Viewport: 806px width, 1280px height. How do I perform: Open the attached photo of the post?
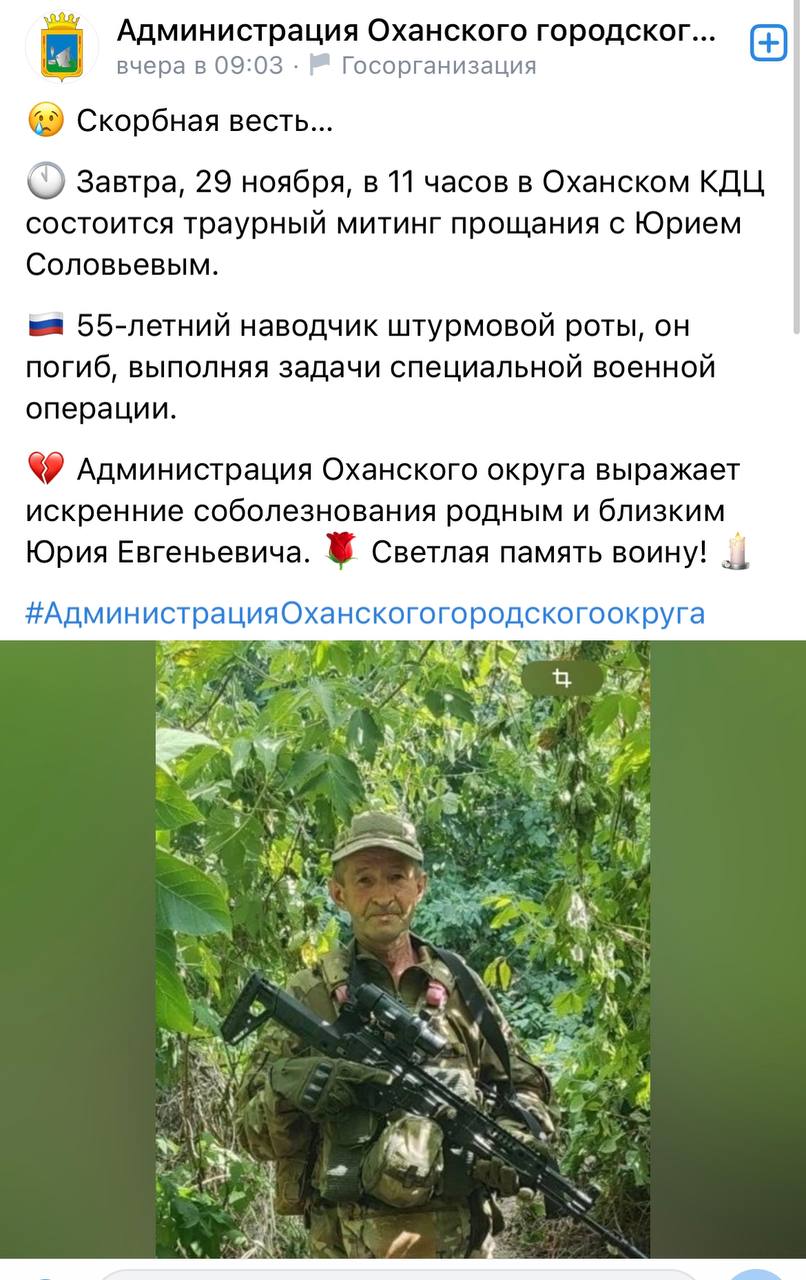[402, 950]
